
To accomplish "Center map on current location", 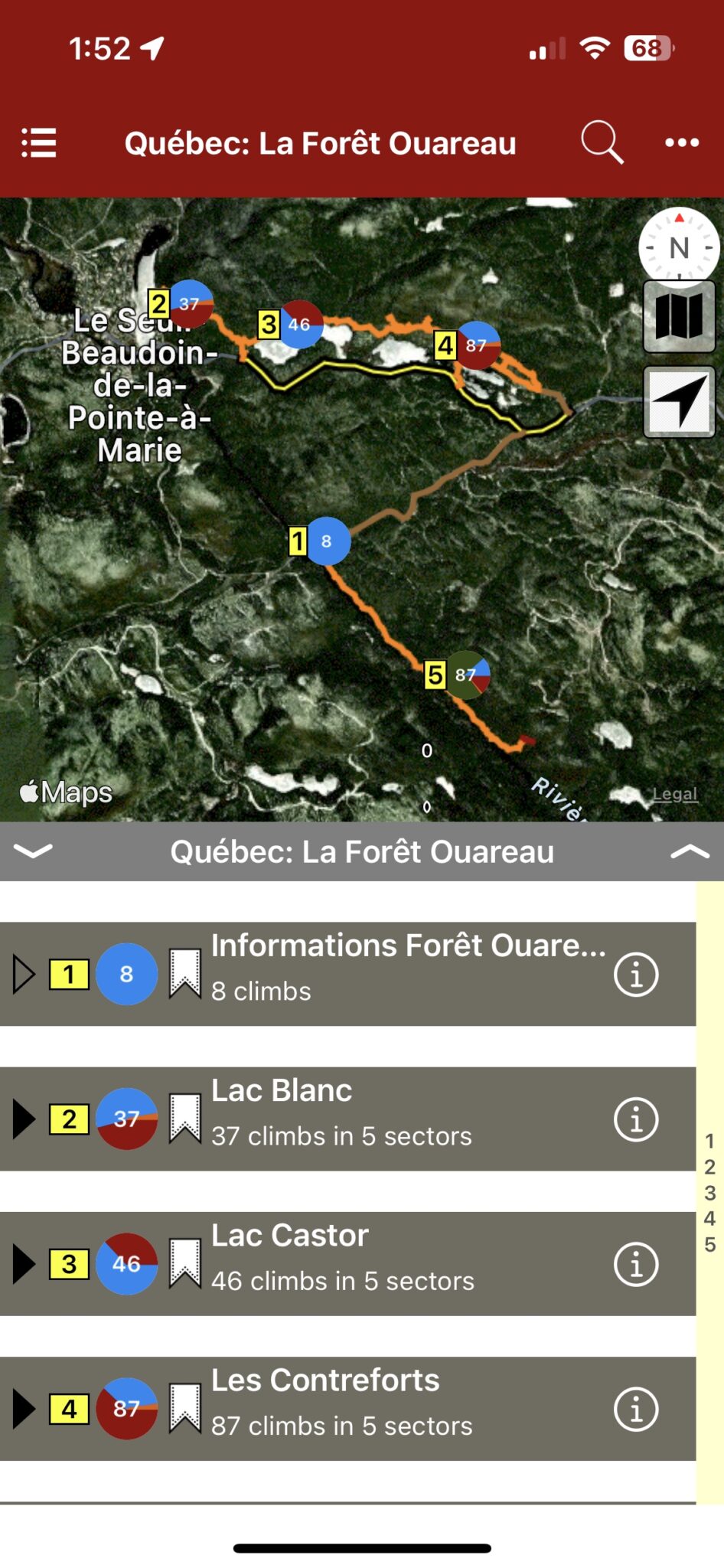I will (x=679, y=402).
